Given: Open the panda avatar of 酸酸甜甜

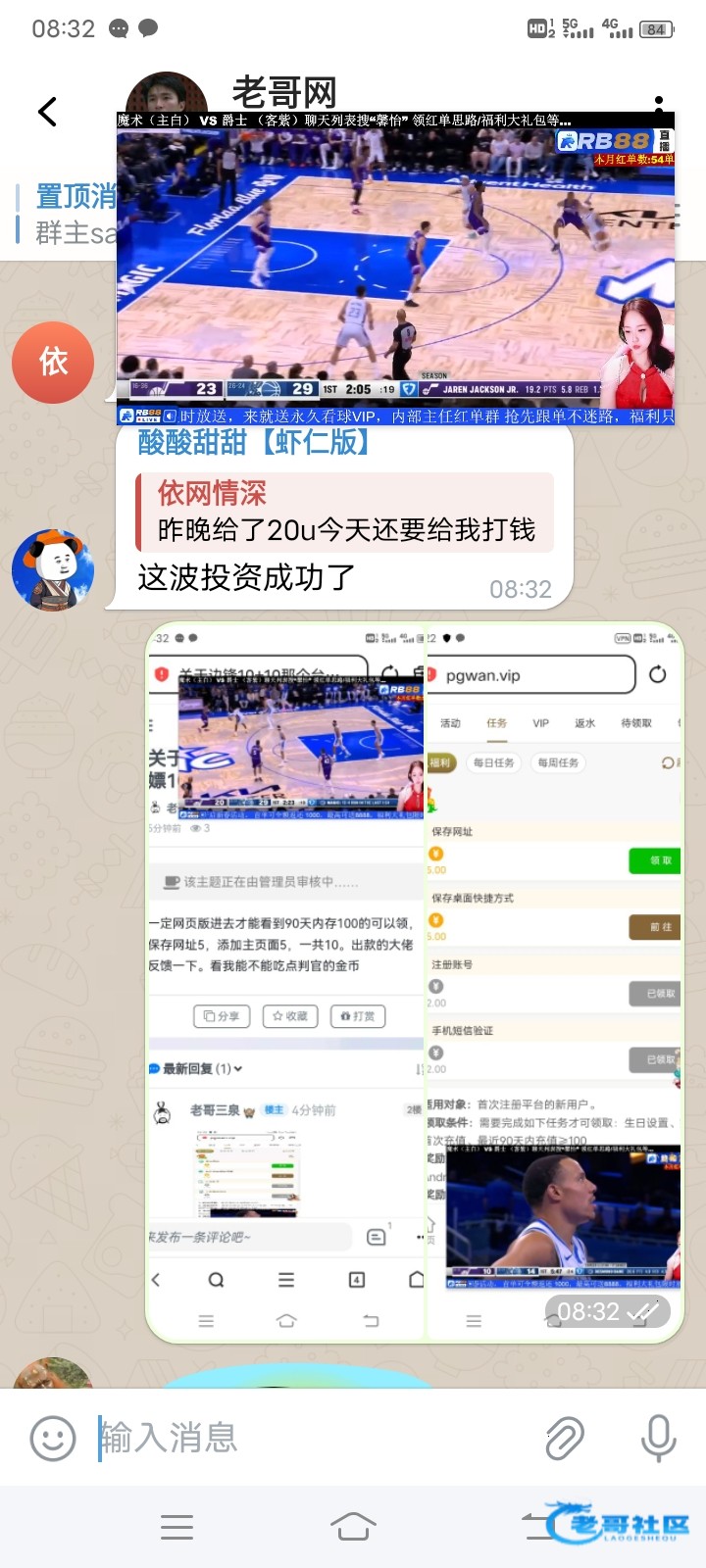Looking at the screenshot, I should [53, 570].
